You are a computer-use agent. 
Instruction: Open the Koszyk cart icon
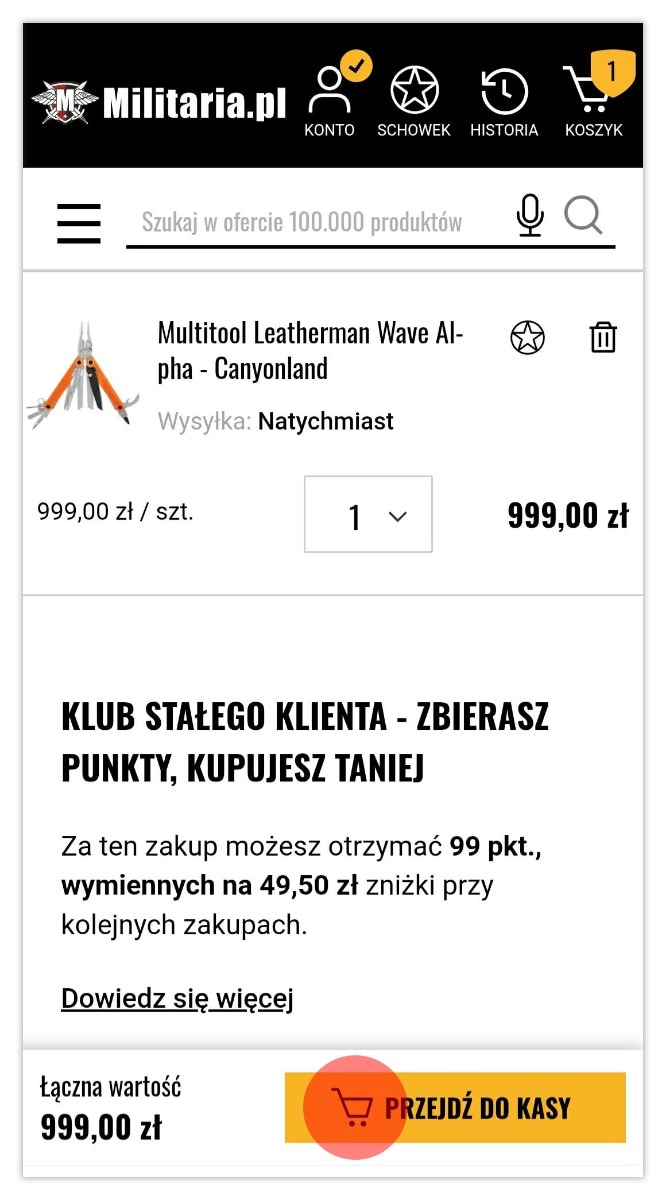pyautogui.click(x=593, y=102)
